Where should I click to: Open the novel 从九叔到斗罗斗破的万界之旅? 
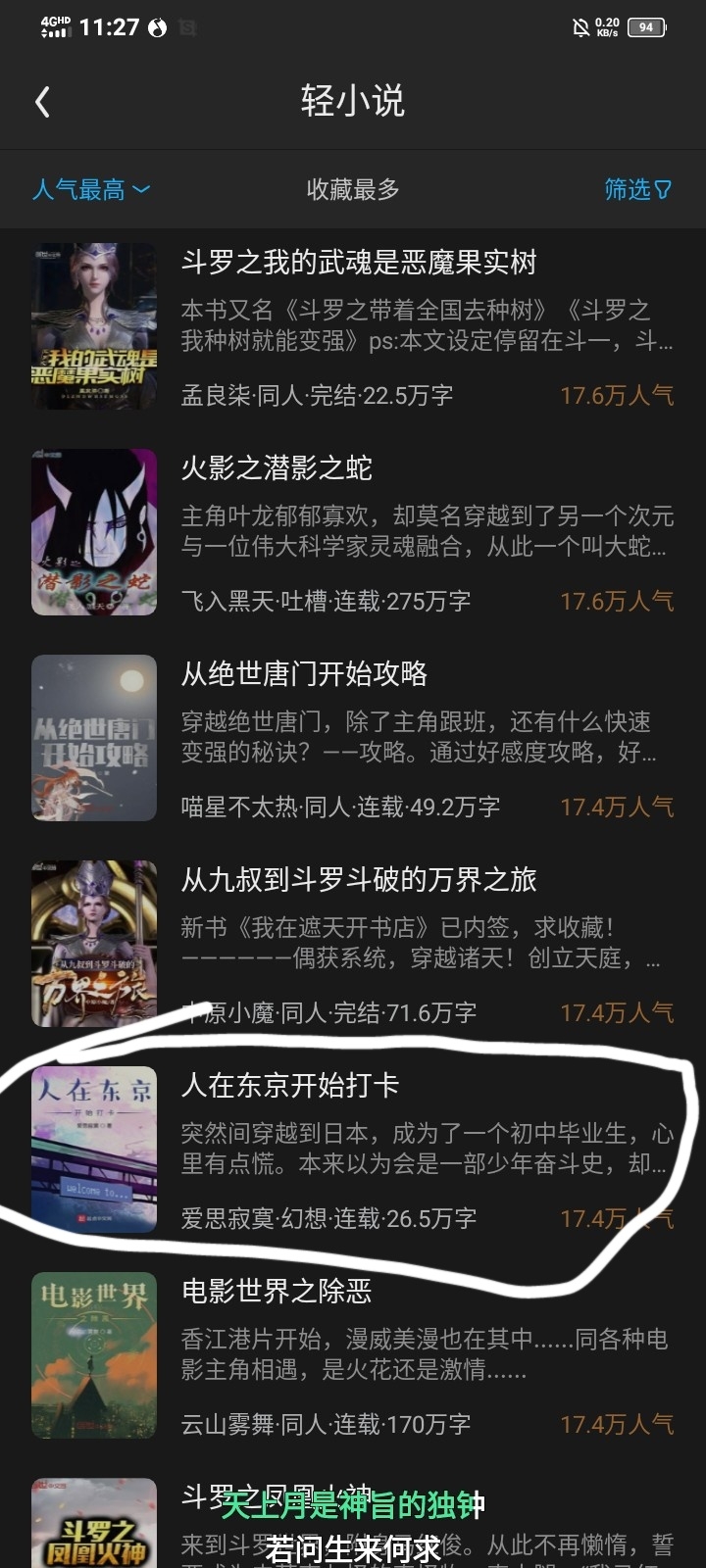[x=359, y=880]
